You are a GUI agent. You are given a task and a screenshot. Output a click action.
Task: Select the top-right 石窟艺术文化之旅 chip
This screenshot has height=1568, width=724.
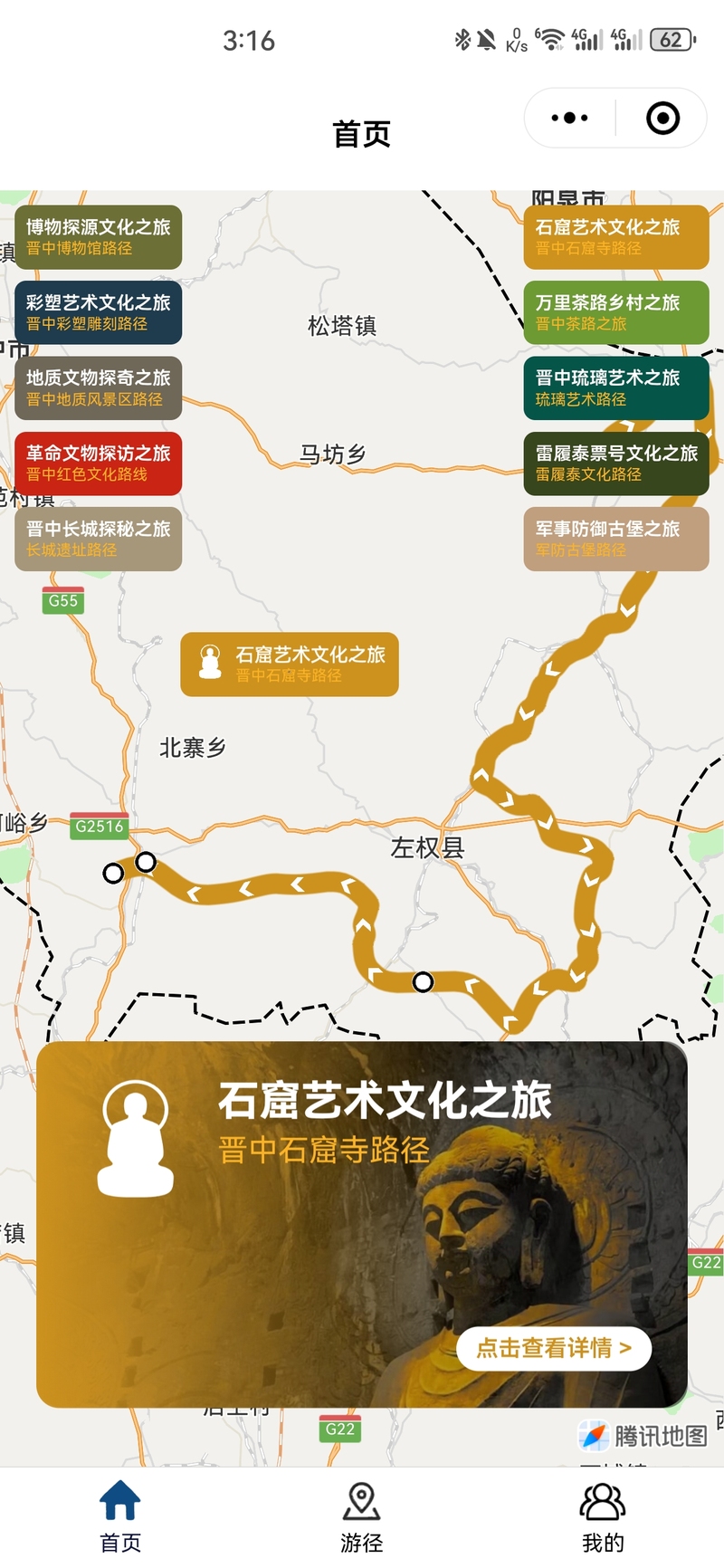pyautogui.click(x=616, y=237)
